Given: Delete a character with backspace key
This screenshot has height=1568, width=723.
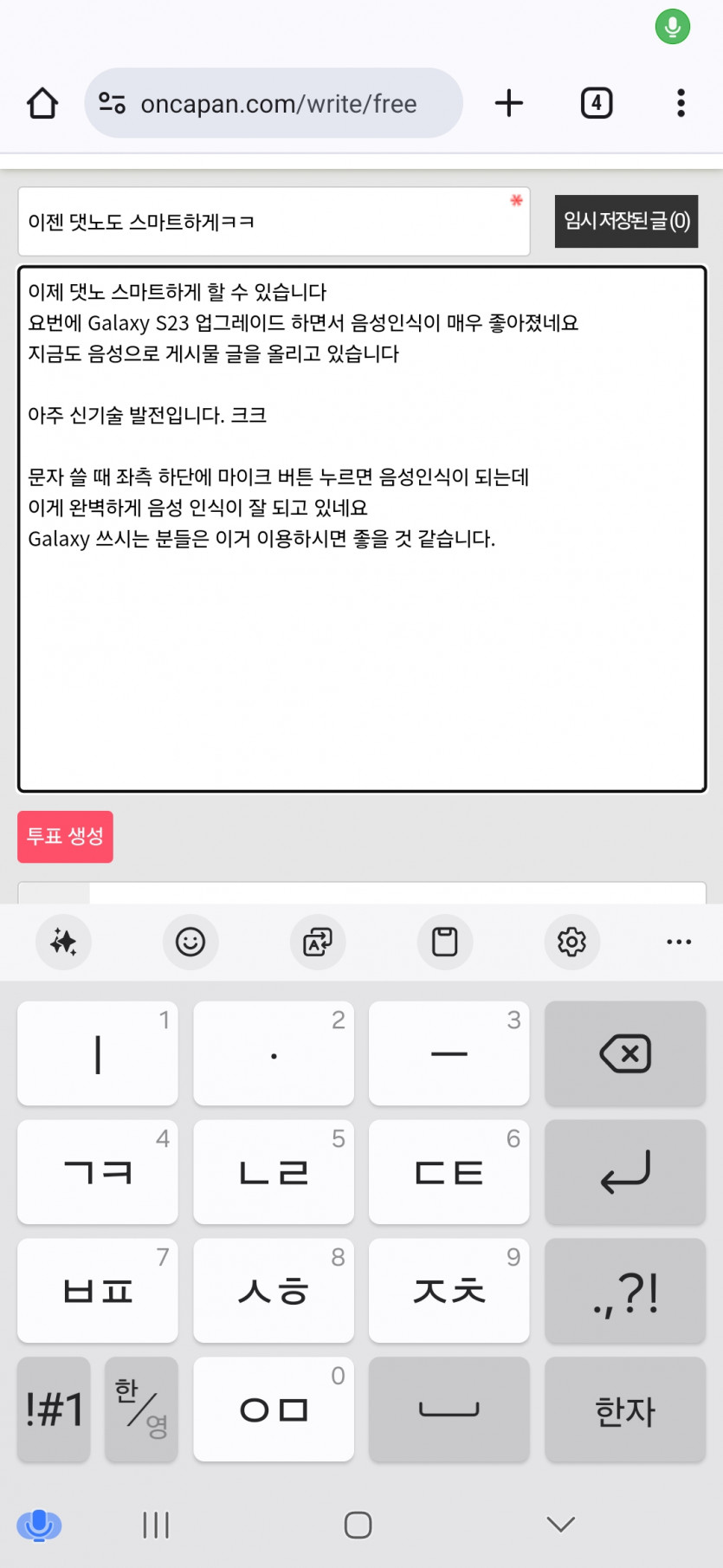Looking at the screenshot, I should coord(625,1053).
